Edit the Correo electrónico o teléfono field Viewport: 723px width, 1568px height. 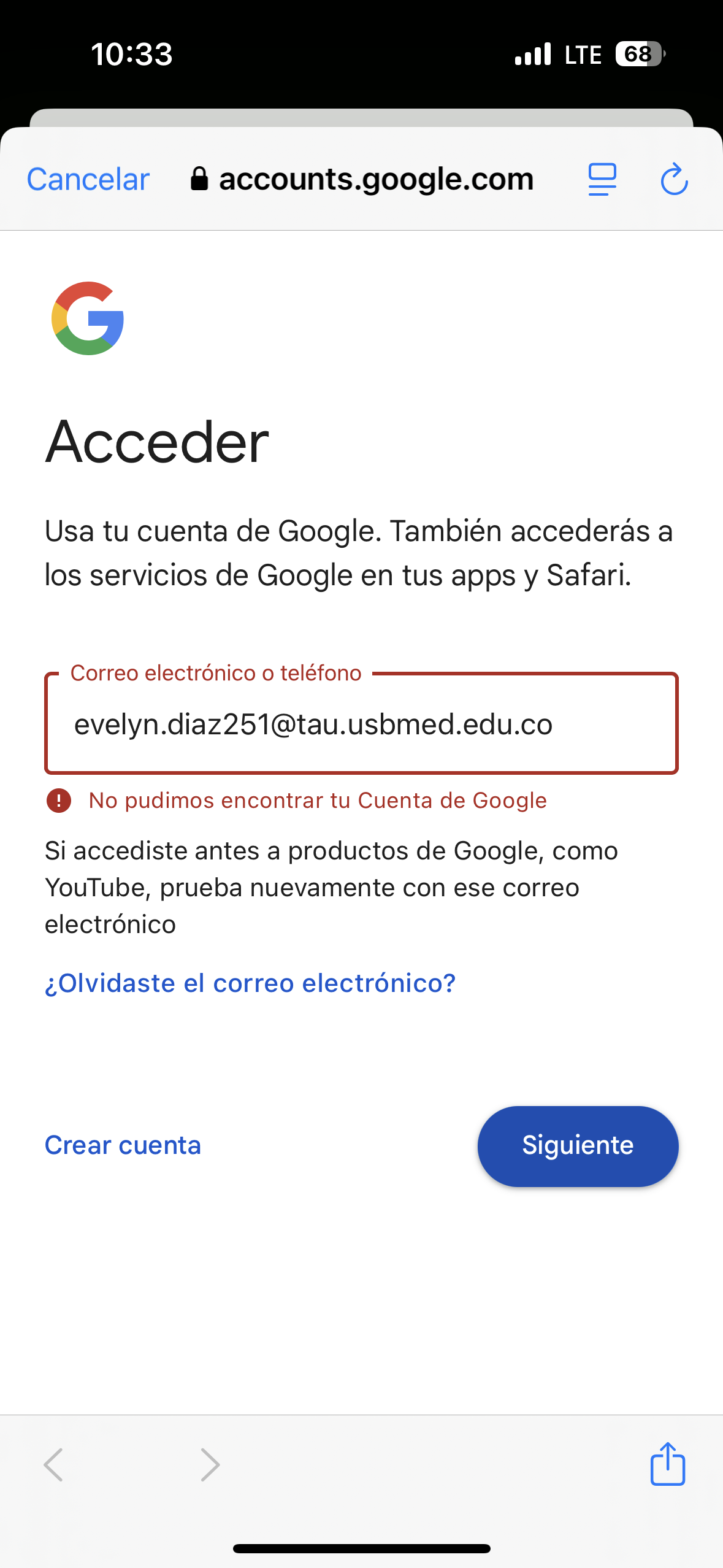point(361,723)
